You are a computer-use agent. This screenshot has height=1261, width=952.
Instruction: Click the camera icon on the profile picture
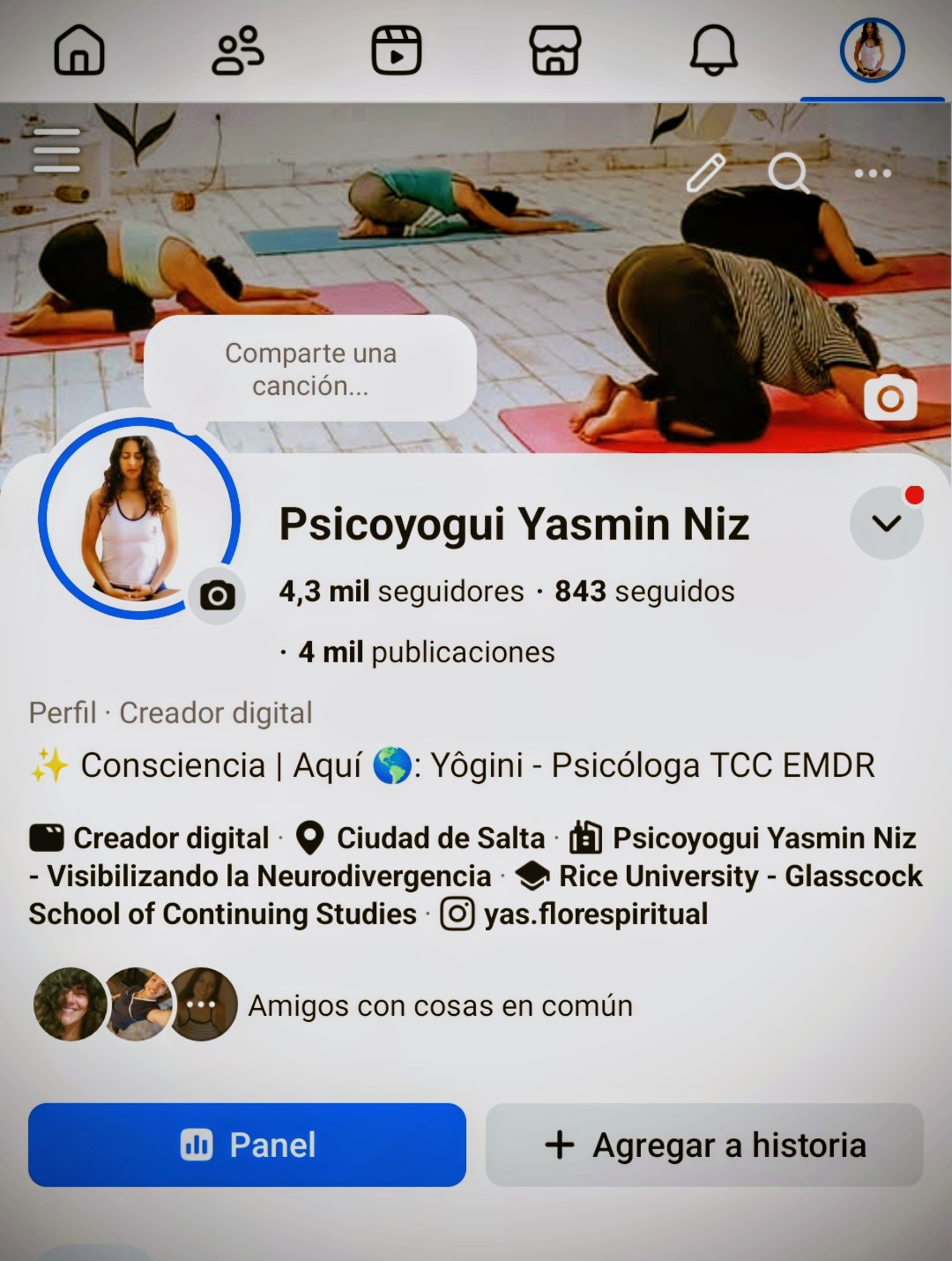pyautogui.click(x=217, y=594)
